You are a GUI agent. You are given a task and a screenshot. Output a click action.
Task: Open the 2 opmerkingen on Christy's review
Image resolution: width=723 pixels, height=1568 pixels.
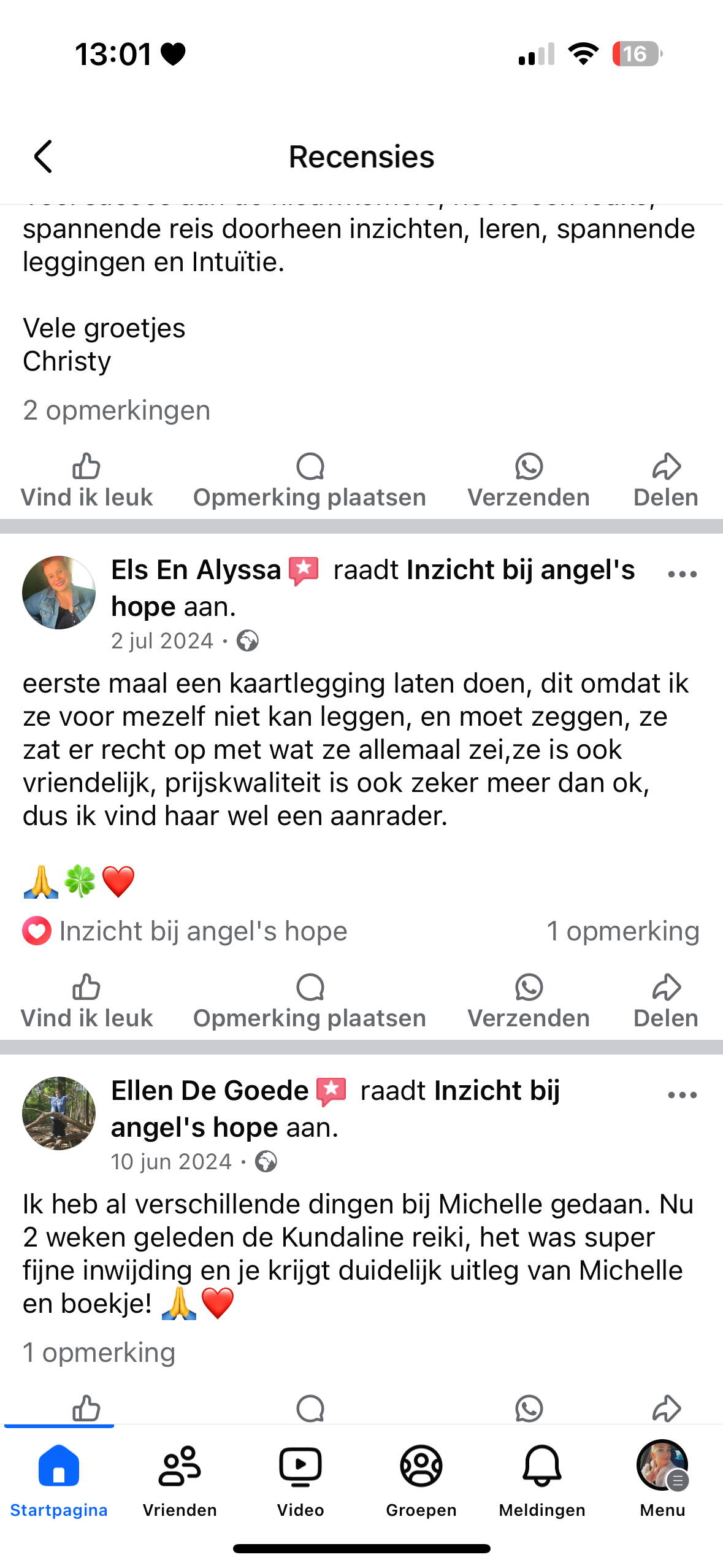click(x=117, y=410)
